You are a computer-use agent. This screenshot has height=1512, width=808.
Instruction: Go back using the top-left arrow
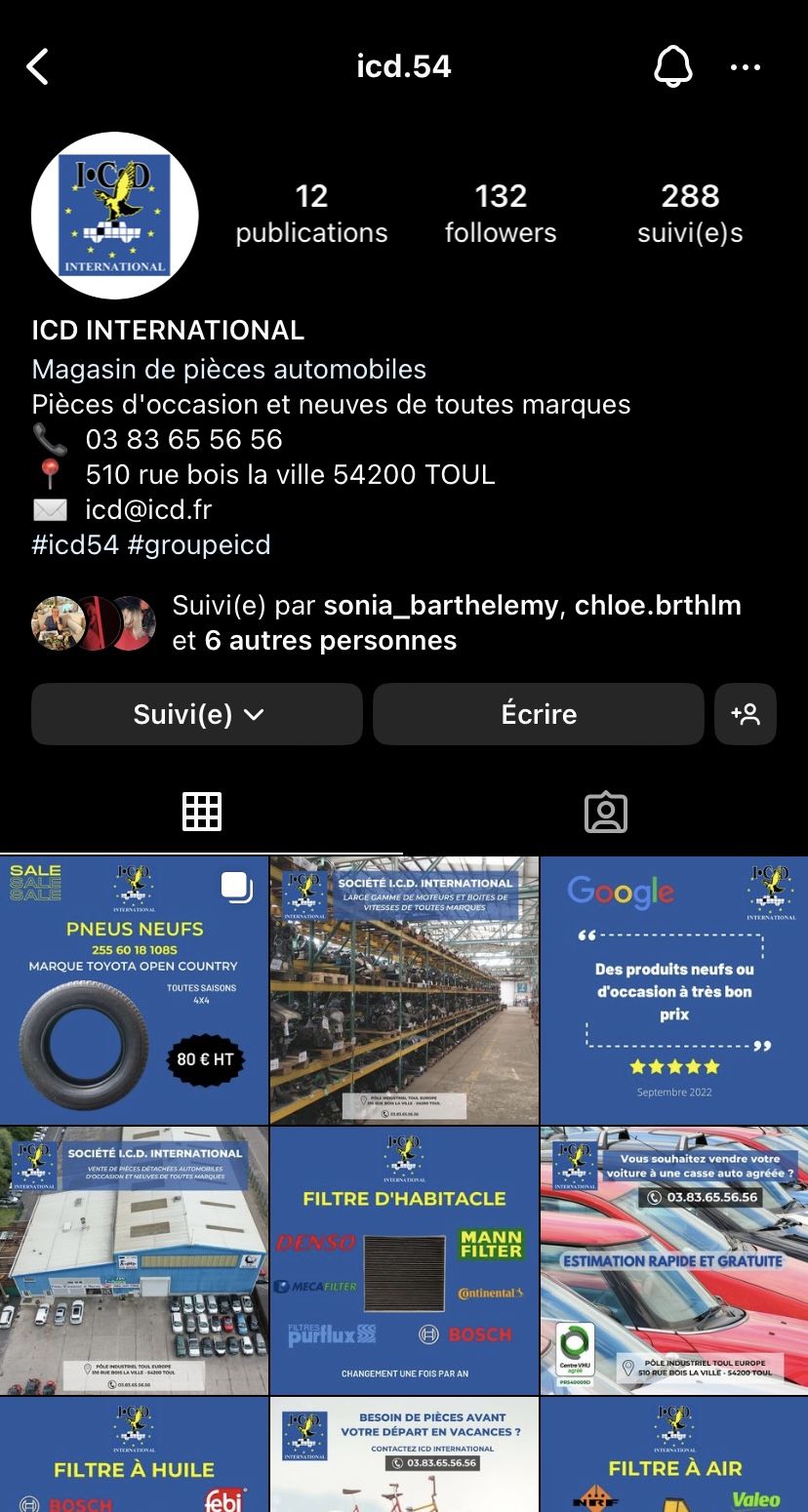click(x=37, y=67)
